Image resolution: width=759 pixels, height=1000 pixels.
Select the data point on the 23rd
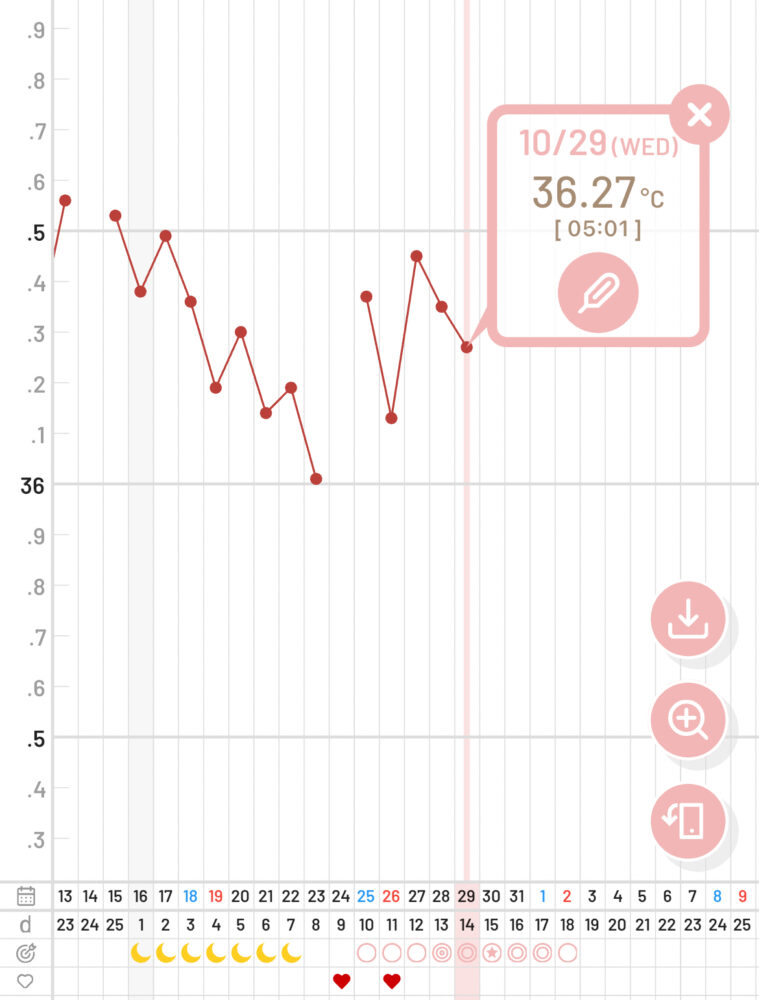pos(316,479)
